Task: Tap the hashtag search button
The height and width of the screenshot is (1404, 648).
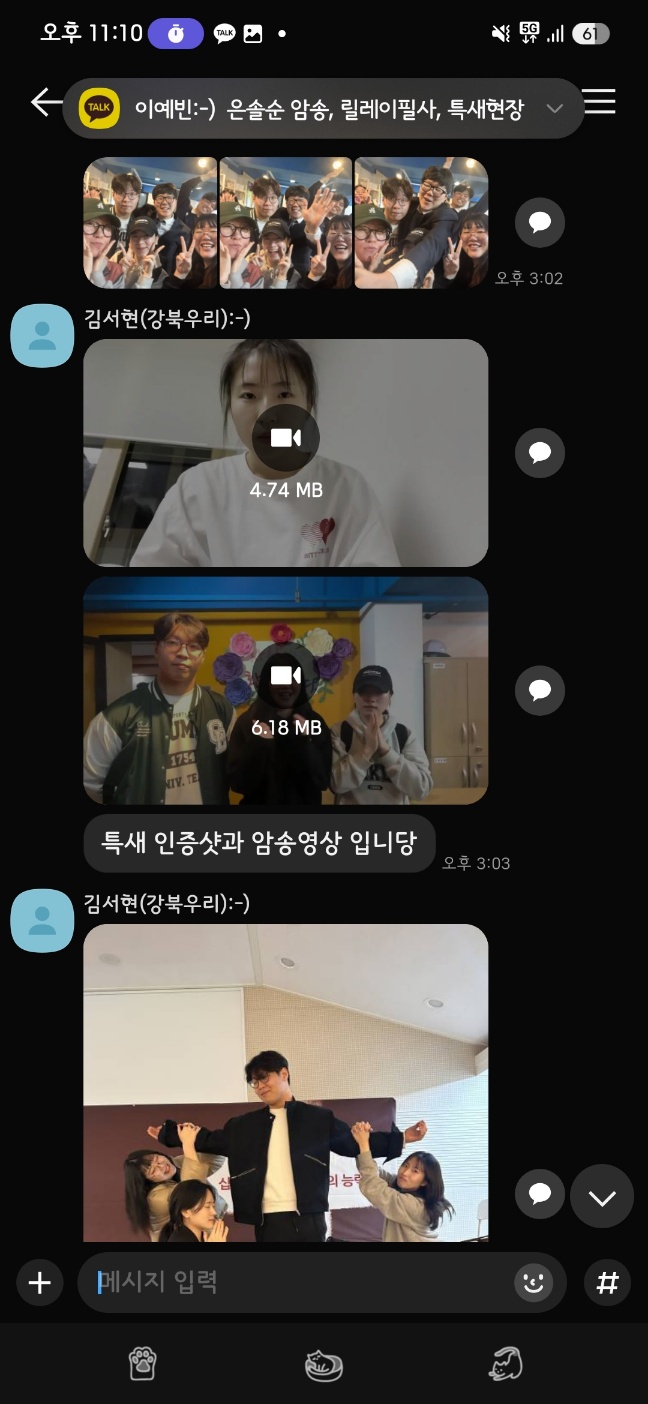Action: pyautogui.click(x=607, y=1283)
